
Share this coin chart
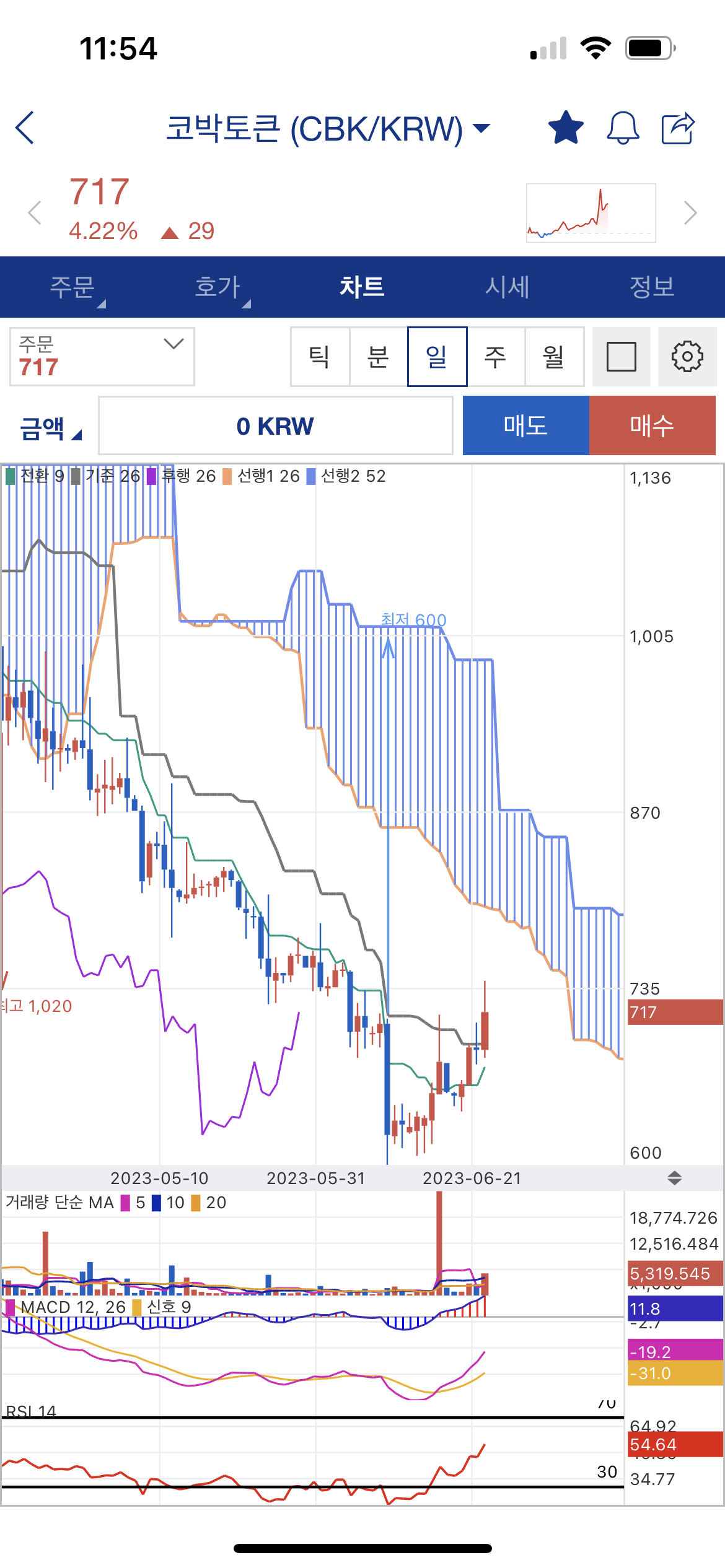pos(678,128)
